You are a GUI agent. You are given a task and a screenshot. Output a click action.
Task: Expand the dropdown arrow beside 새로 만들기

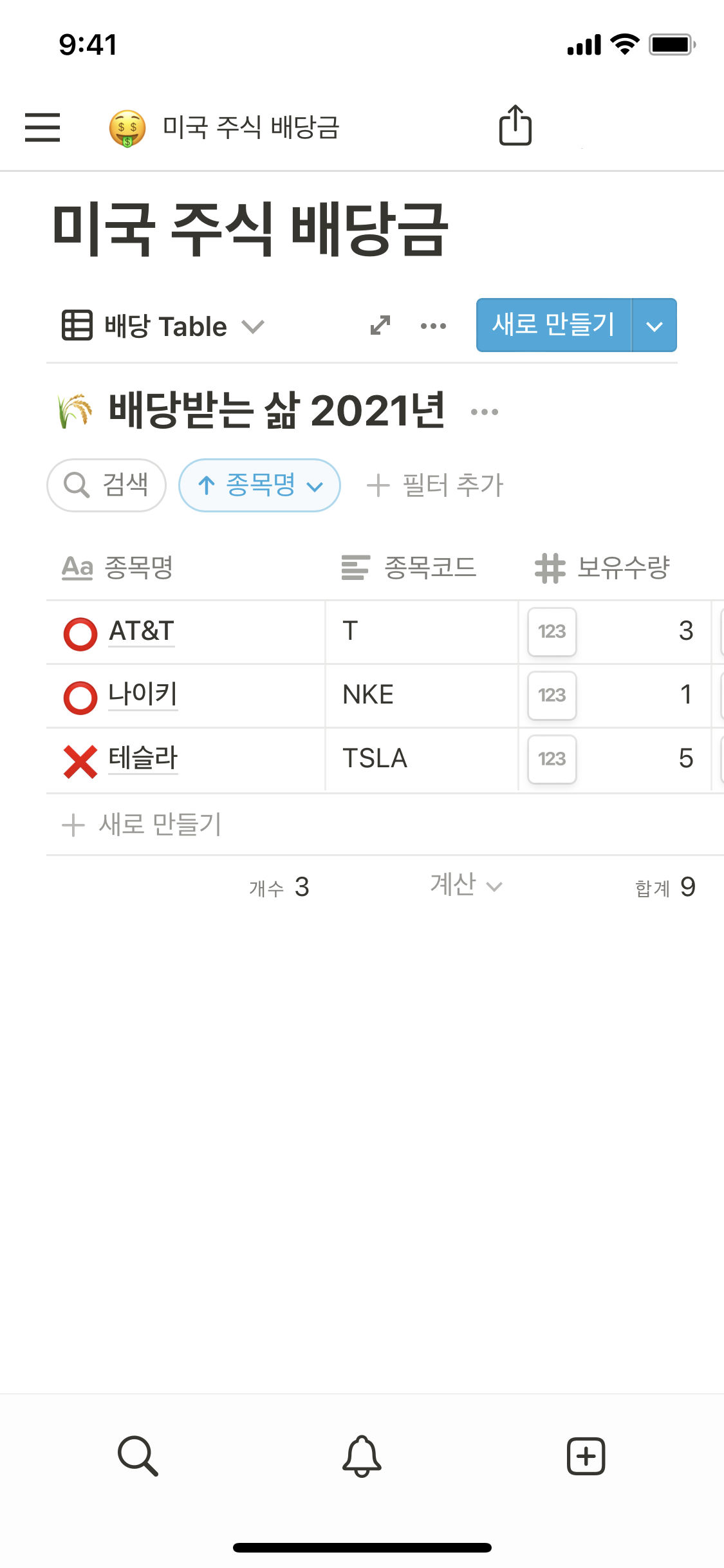click(654, 326)
